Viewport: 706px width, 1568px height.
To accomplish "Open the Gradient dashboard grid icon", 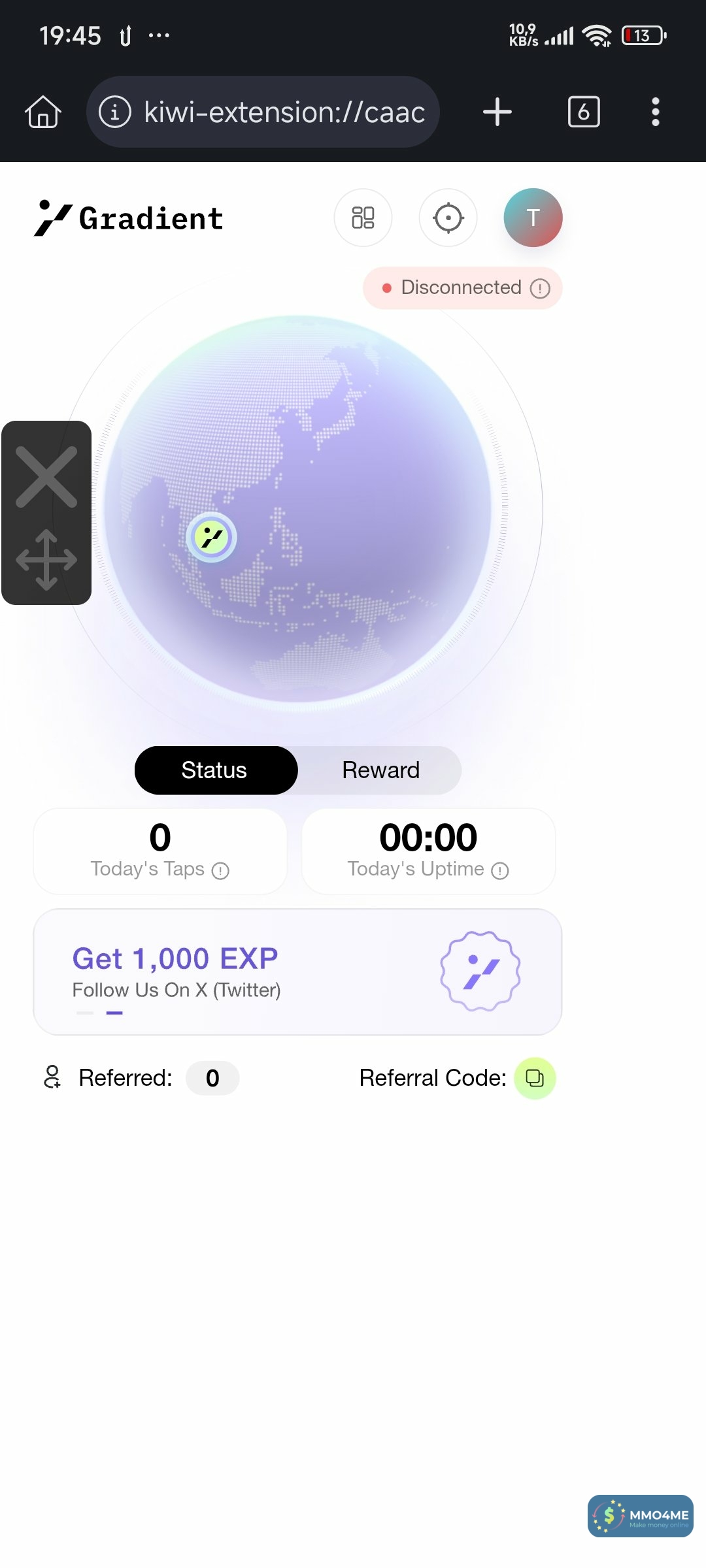I will tap(363, 218).
